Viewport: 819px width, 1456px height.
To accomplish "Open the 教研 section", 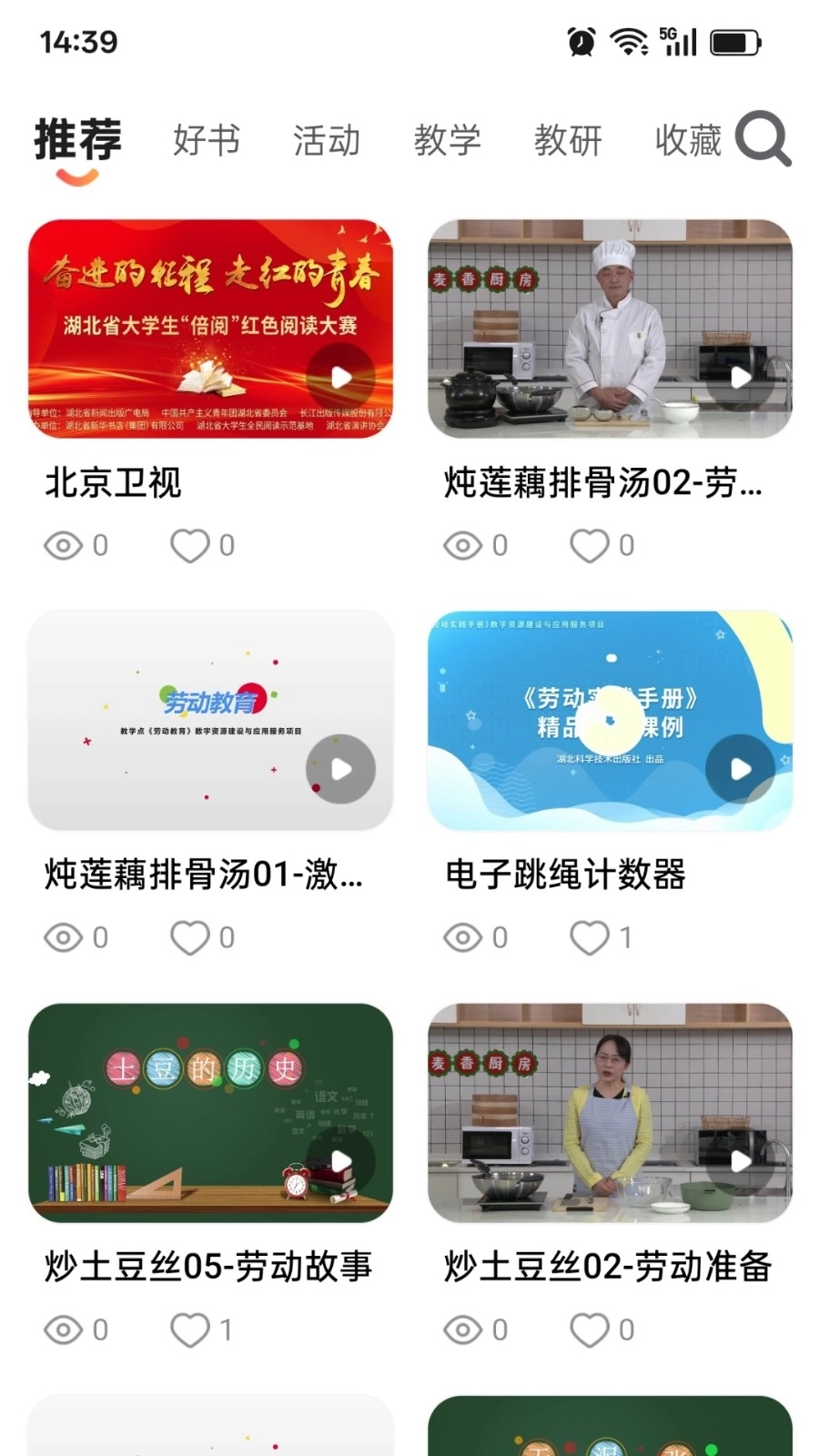I will [568, 141].
